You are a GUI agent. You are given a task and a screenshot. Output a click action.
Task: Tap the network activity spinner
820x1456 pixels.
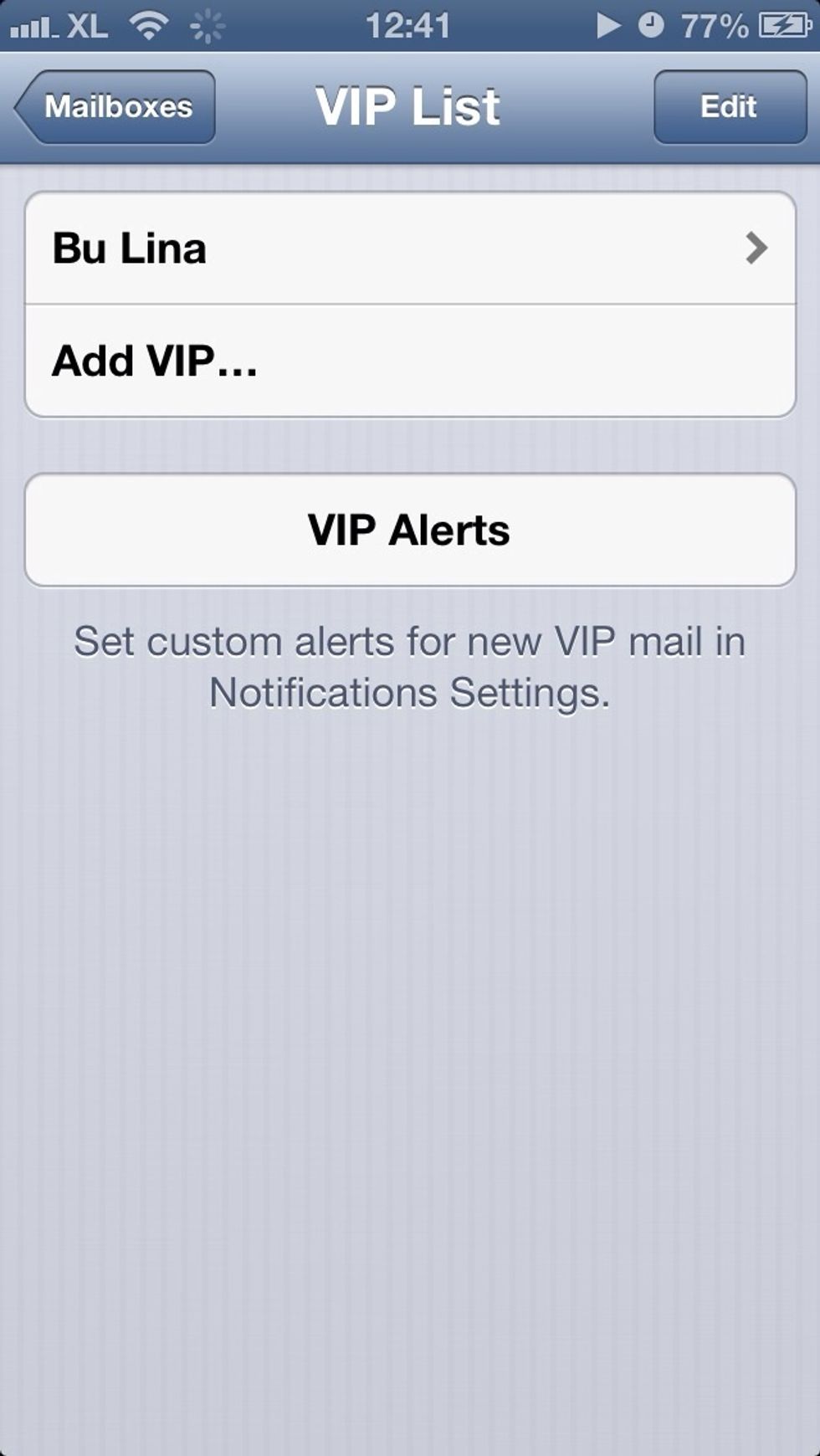(209, 26)
